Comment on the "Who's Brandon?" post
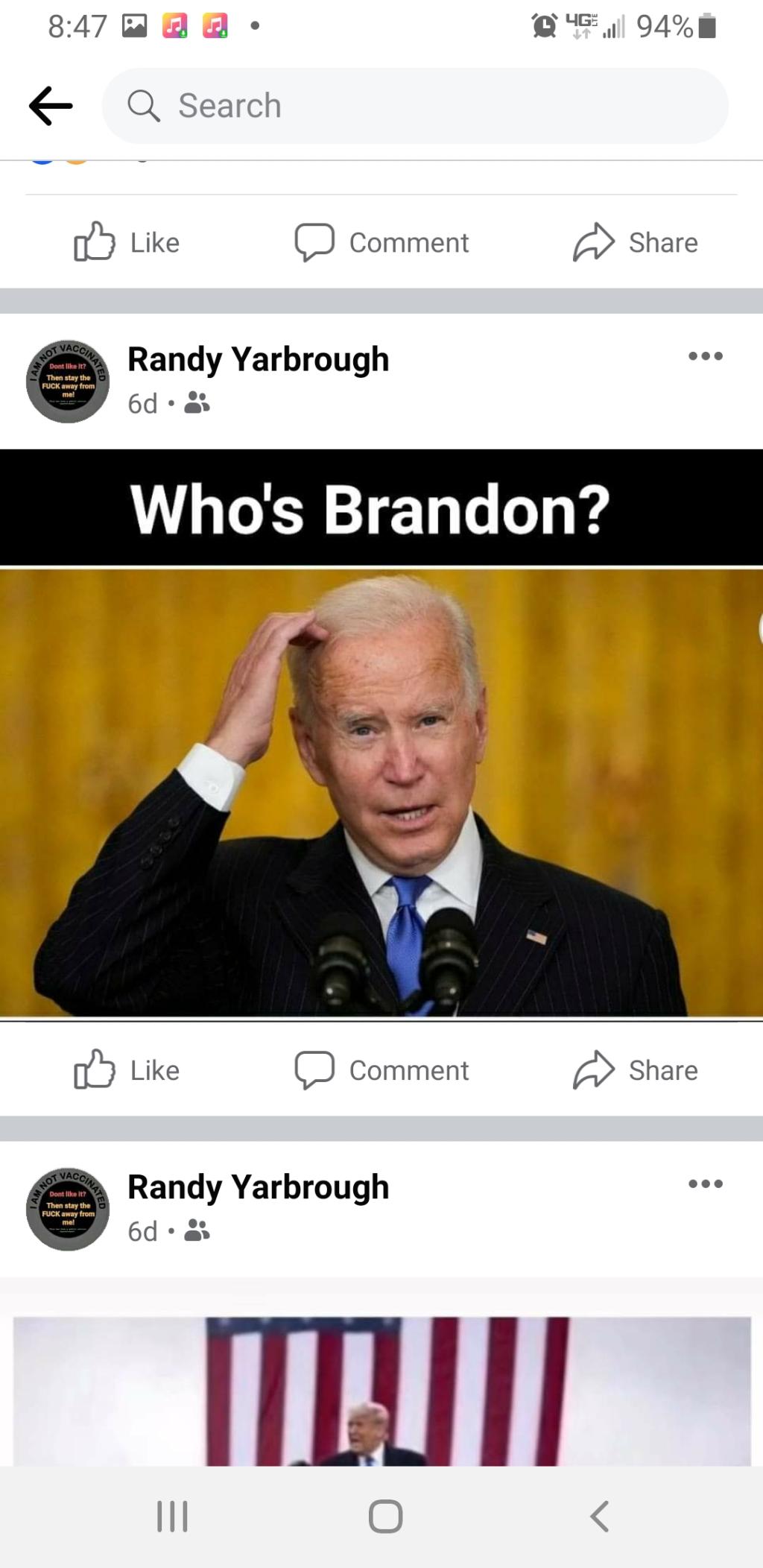 (x=381, y=1070)
